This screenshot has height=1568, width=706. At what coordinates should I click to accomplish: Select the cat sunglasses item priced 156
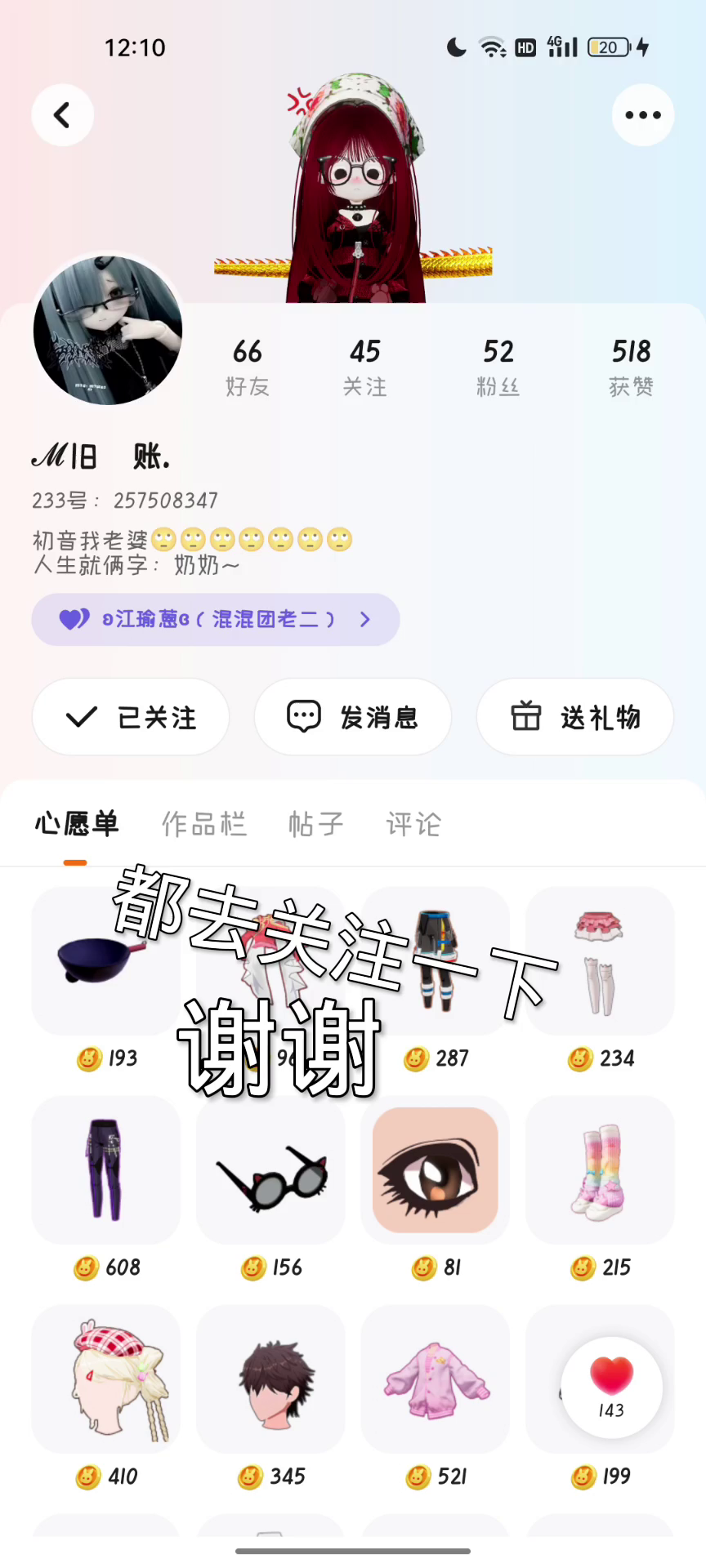(x=270, y=1169)
